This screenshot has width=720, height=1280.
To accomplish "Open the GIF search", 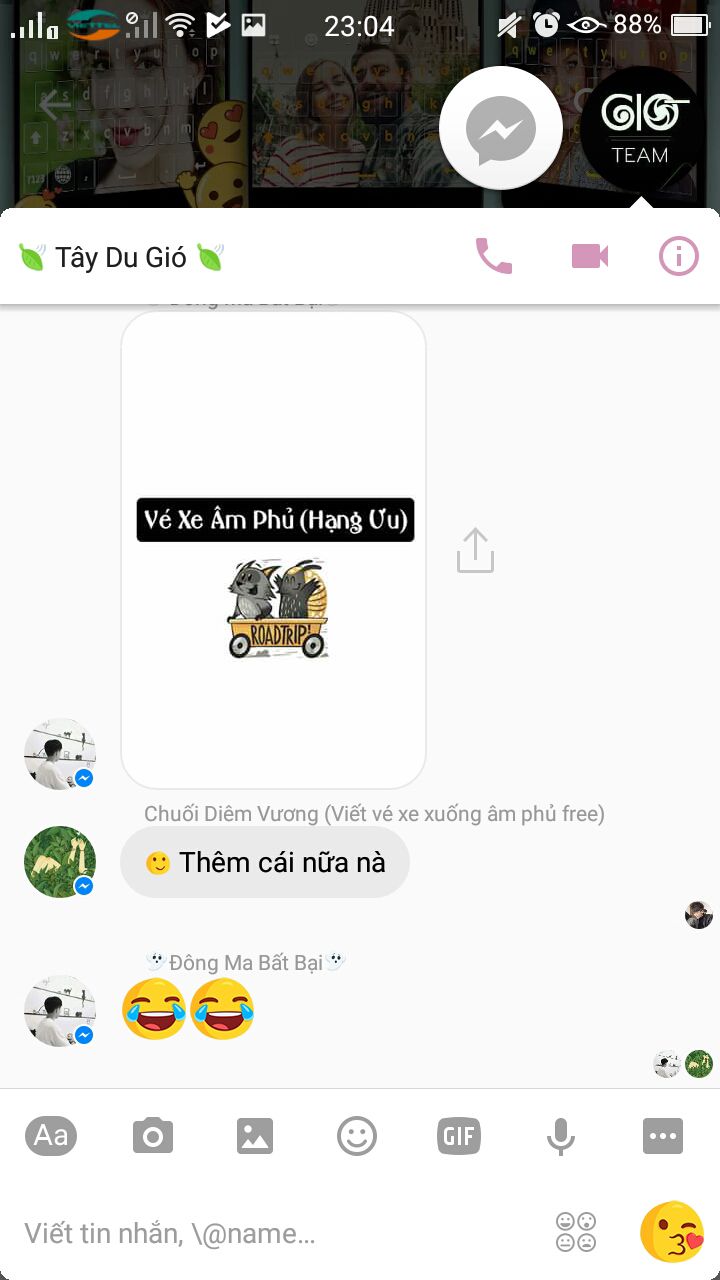I will pyautogui.click(x=459, y=1136).
